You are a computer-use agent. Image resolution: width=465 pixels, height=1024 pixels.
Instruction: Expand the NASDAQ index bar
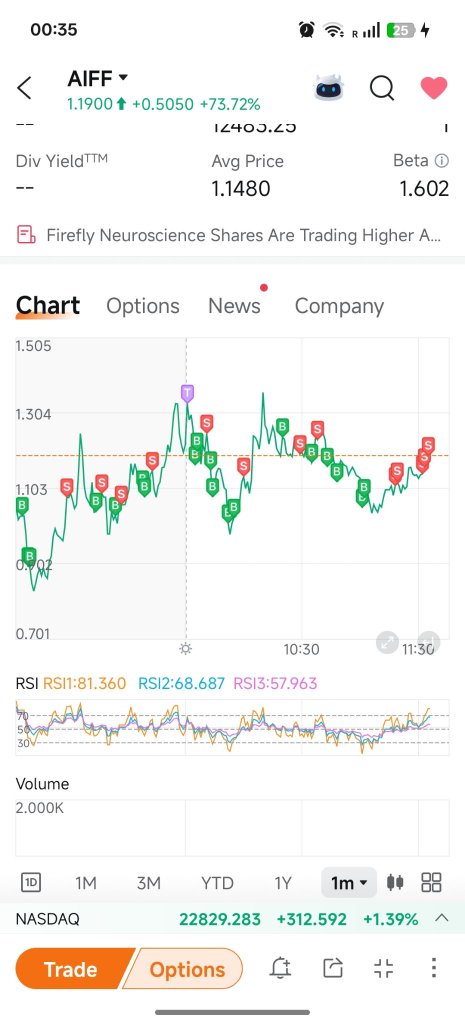click(x=441, y=918)
